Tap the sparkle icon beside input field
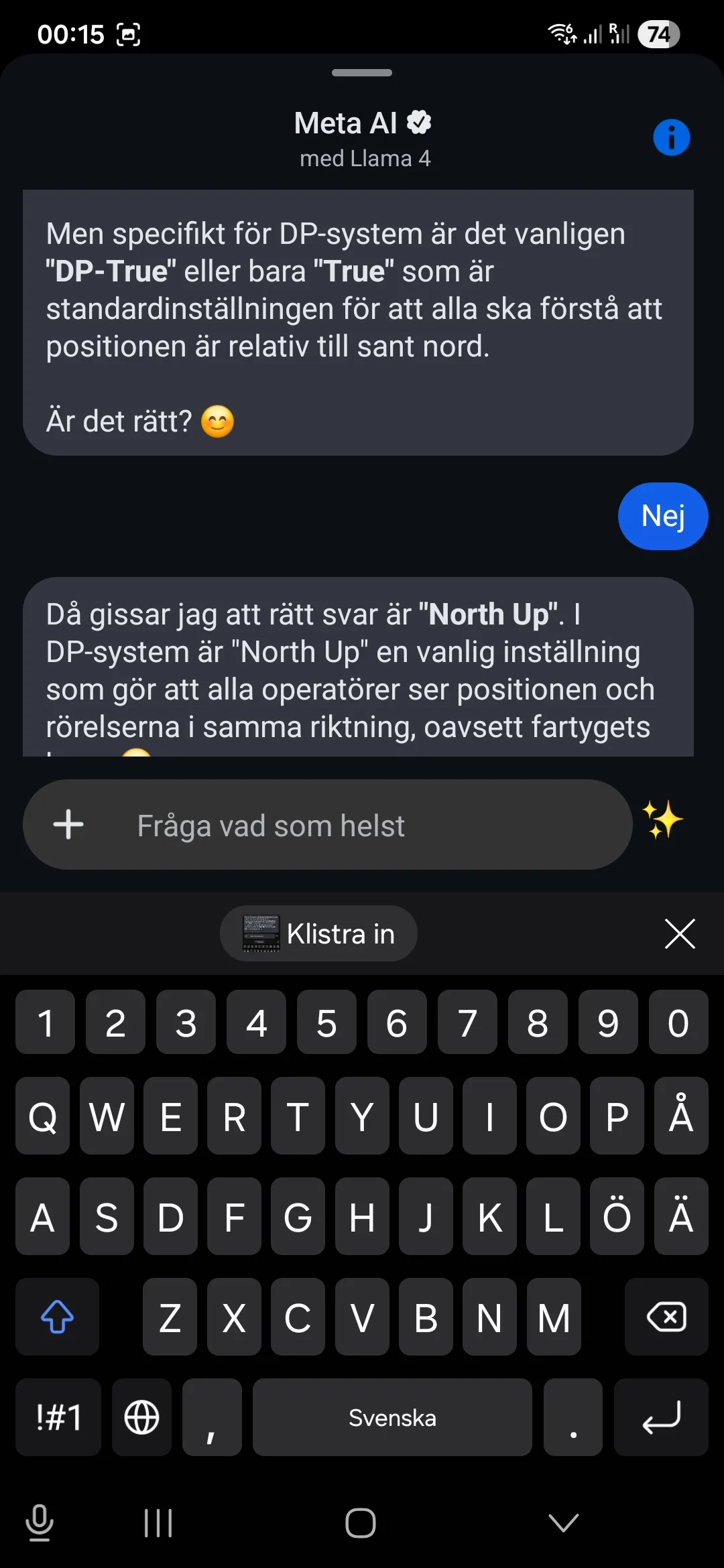 pos(663,823)
